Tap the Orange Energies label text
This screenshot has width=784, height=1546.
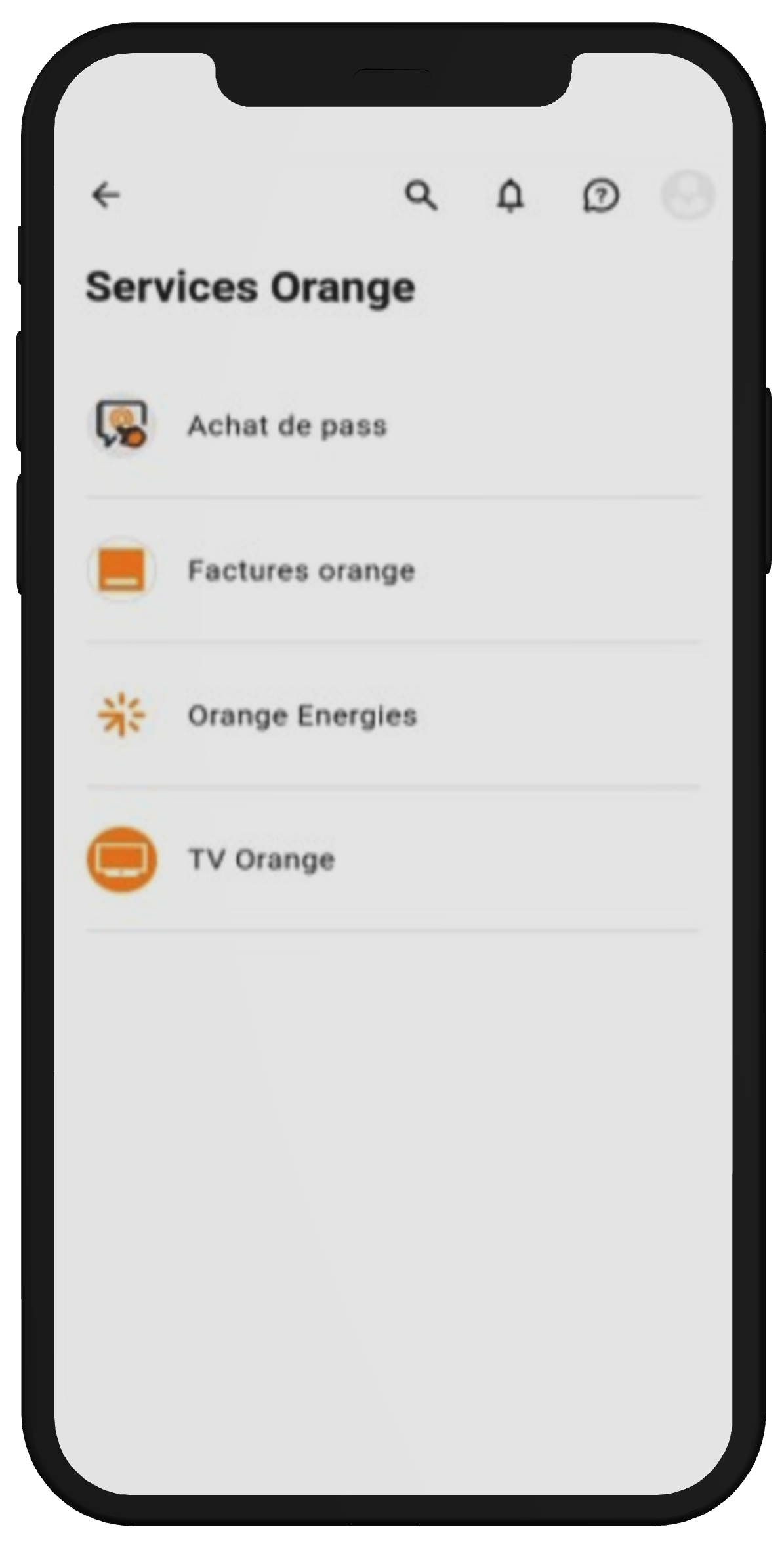click(x=302, y=715)
